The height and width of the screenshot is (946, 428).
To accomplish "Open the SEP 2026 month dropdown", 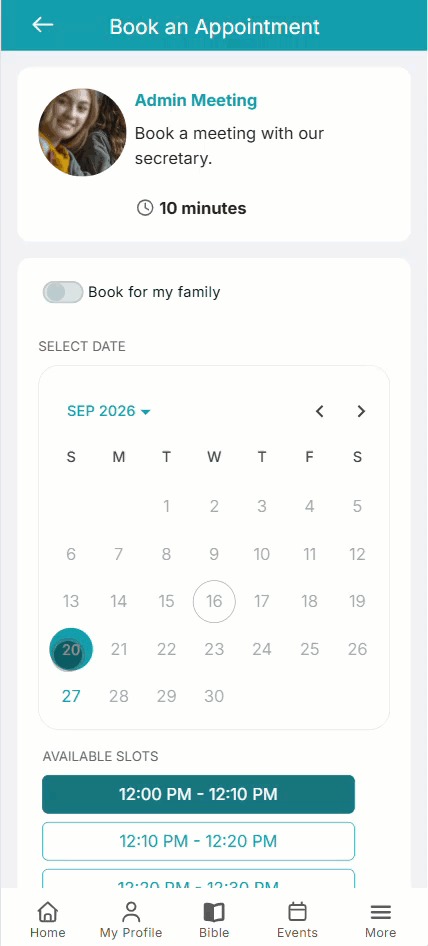I will pos(109,411).
